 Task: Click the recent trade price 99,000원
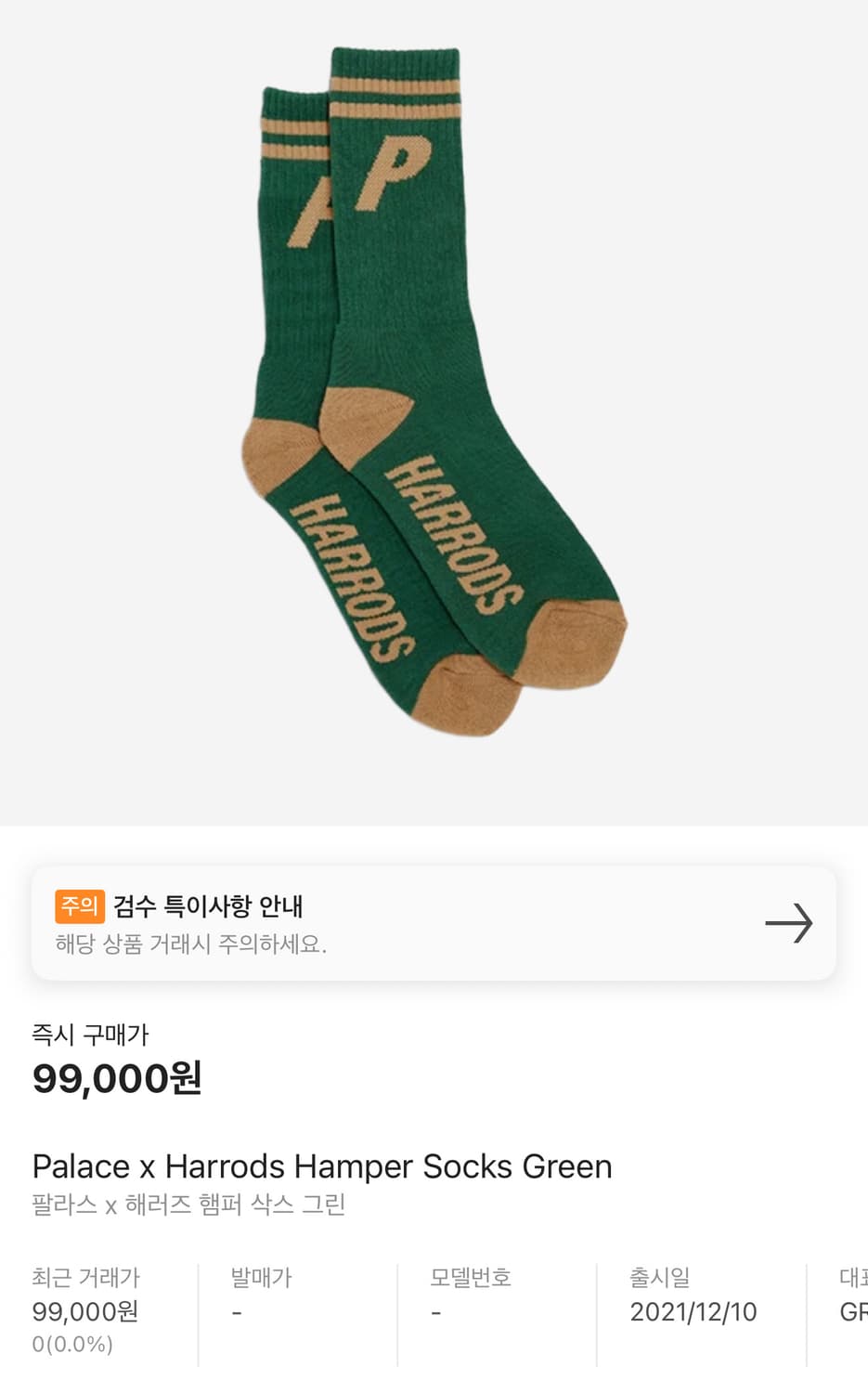pos(84,1312)
